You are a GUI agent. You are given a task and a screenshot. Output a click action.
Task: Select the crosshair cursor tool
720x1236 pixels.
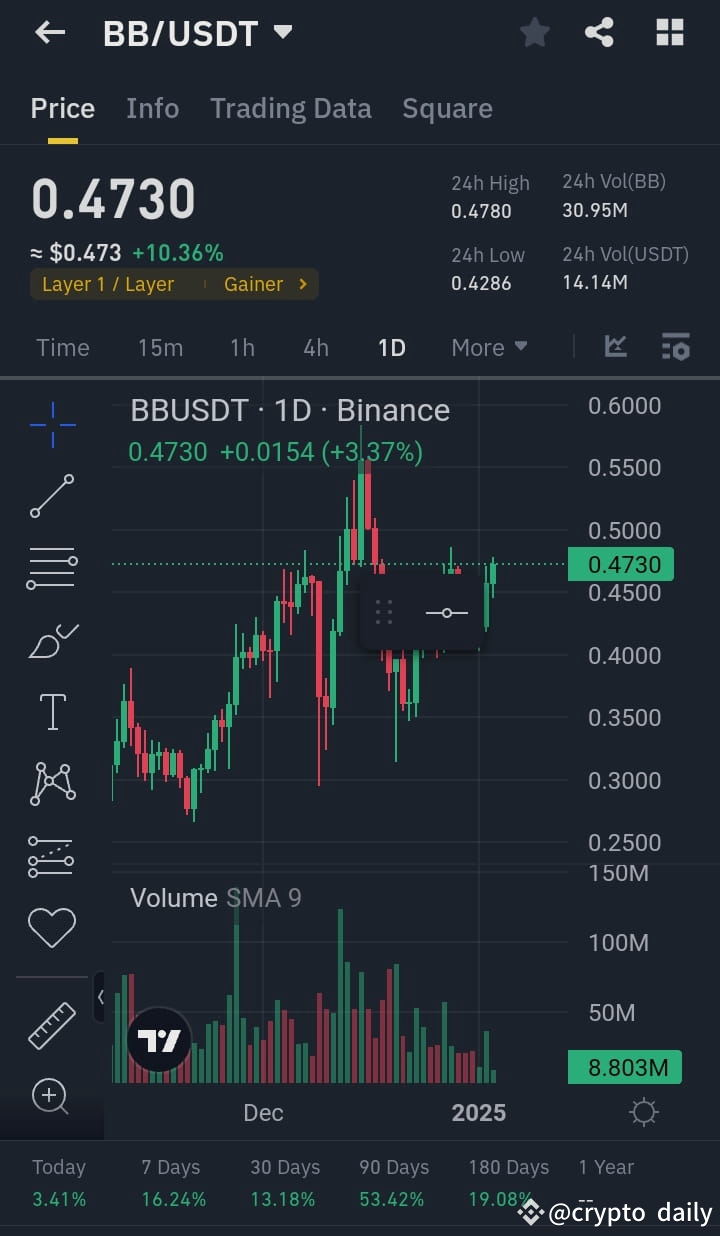[52, 424]
